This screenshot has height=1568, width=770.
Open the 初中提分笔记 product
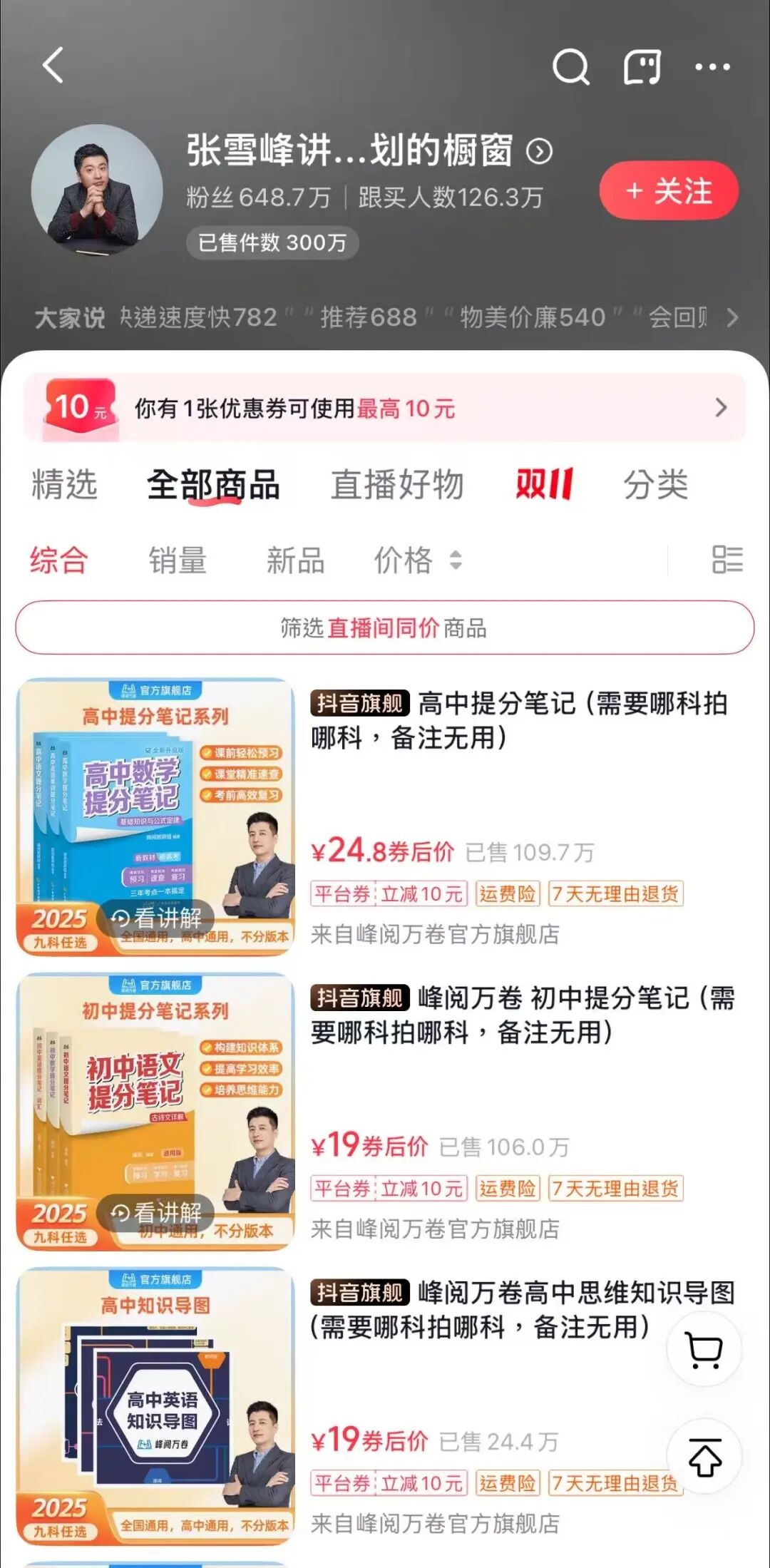point(522,1015)
